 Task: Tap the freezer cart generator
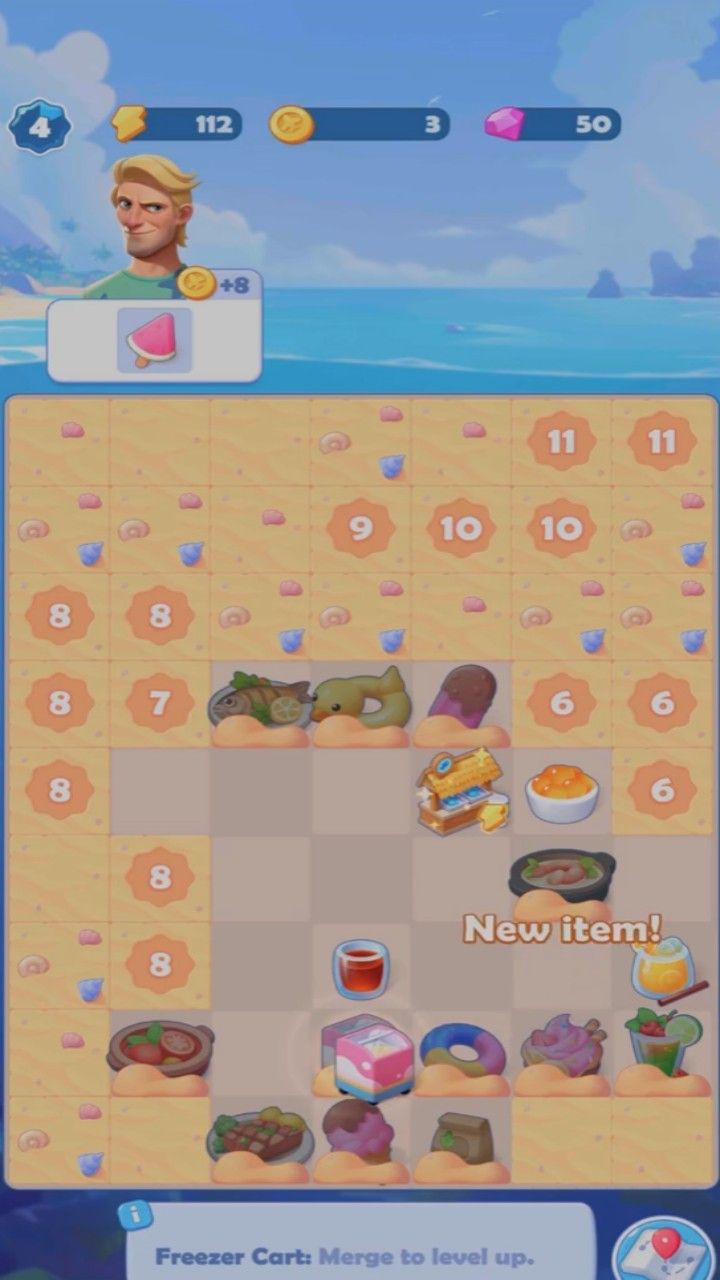tap(460, 792)
